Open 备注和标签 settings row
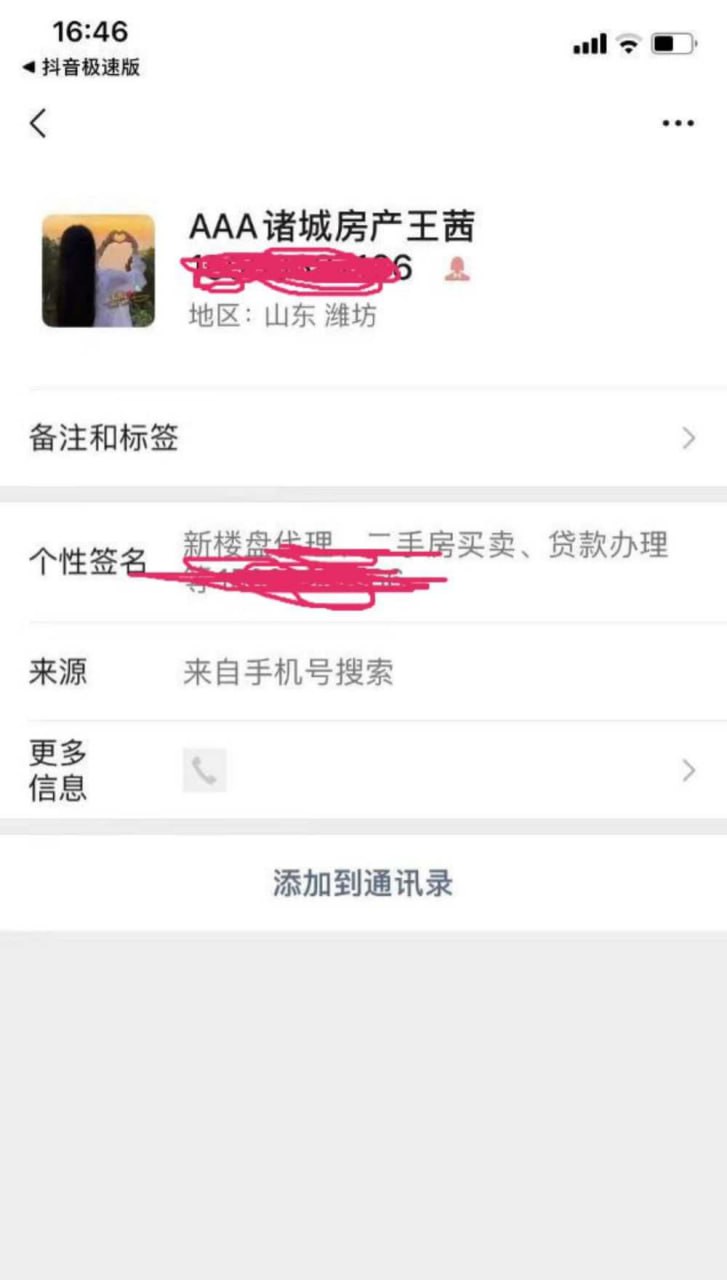 coord(363,438)
